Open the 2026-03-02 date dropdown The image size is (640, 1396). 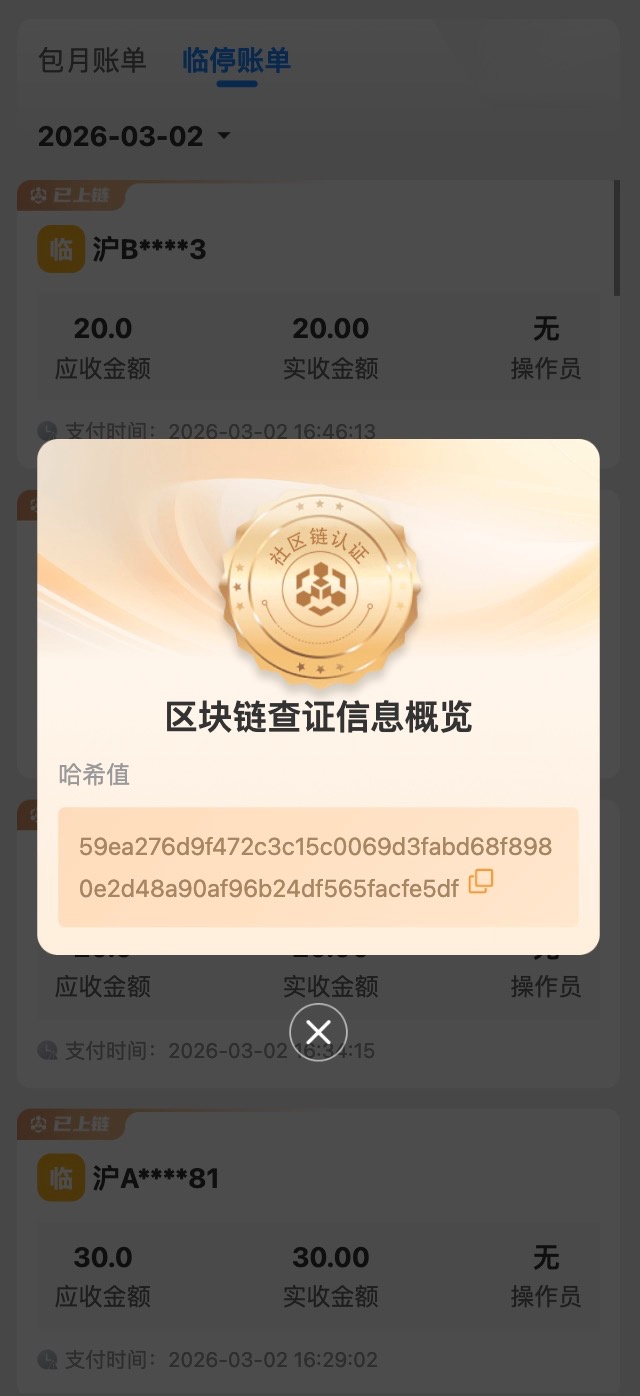coord(134,136)
